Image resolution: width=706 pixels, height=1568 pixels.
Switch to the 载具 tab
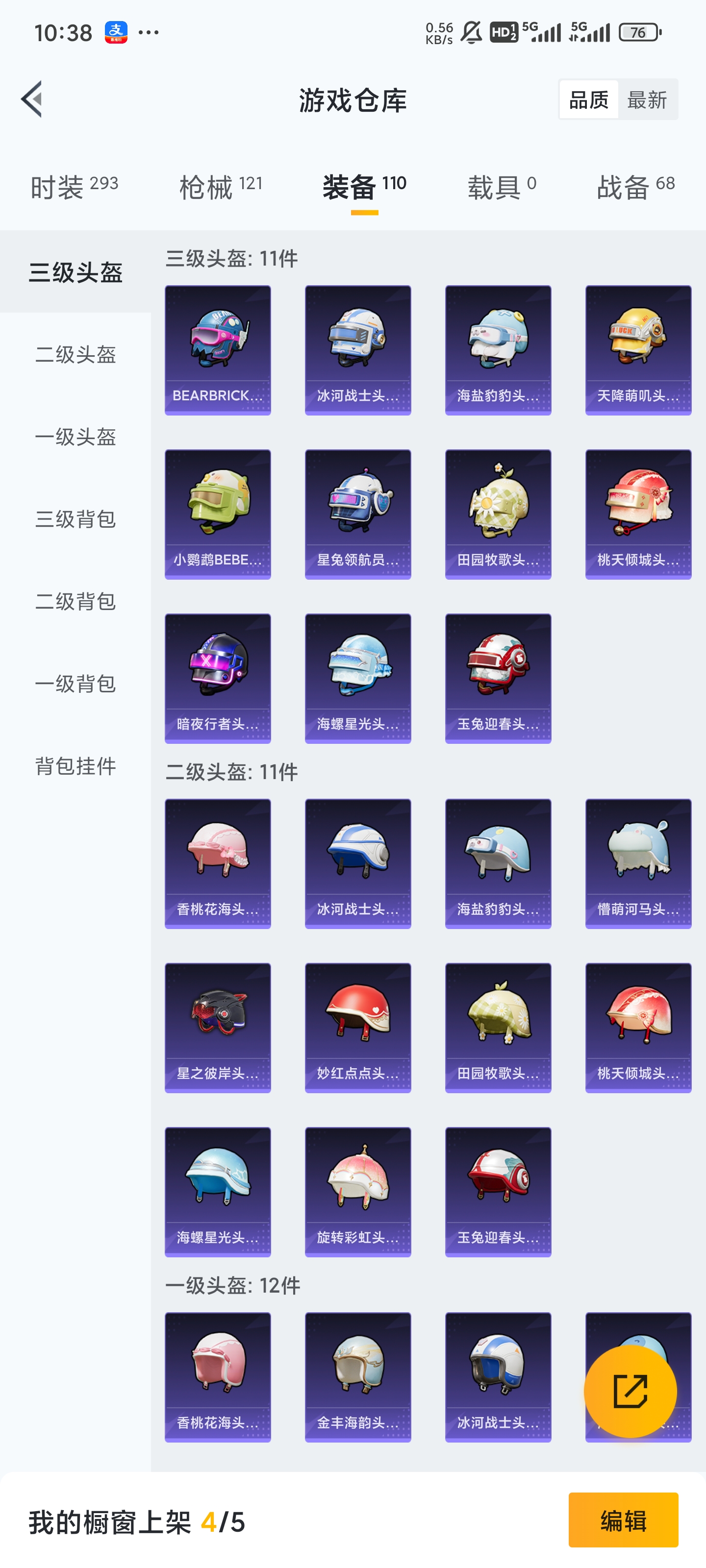point(502,186)
